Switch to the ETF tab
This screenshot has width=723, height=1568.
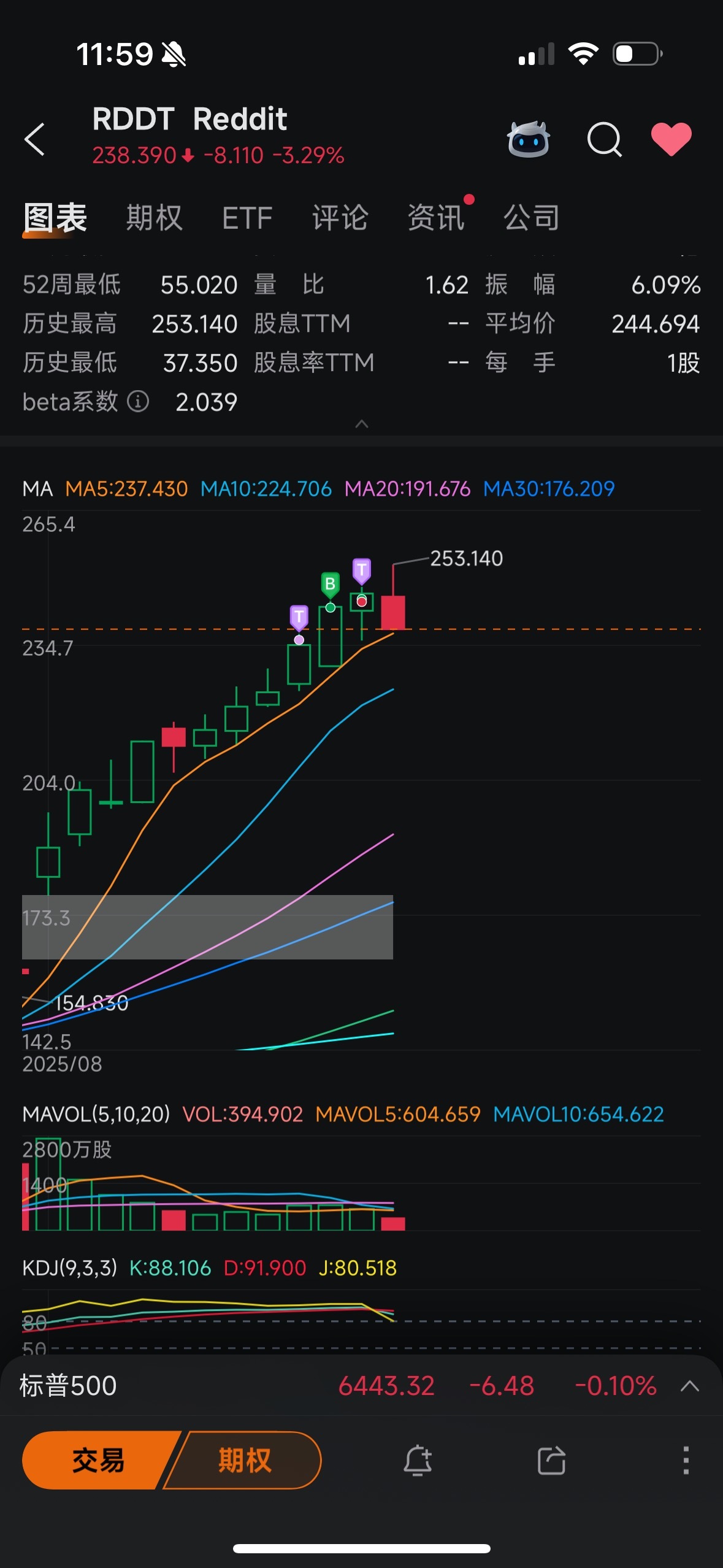[247, 218]
